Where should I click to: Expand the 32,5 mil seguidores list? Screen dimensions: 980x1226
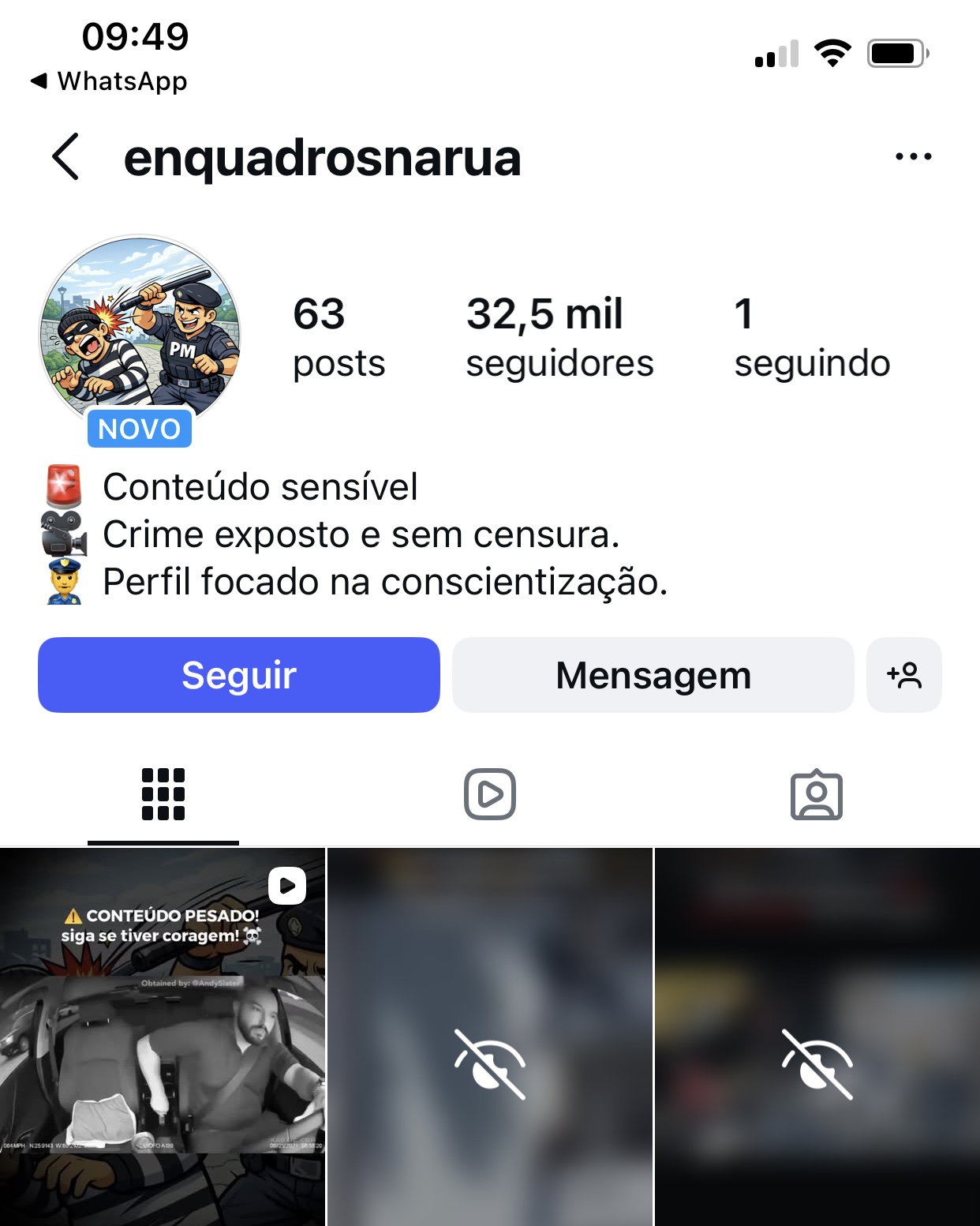(560, 336)
